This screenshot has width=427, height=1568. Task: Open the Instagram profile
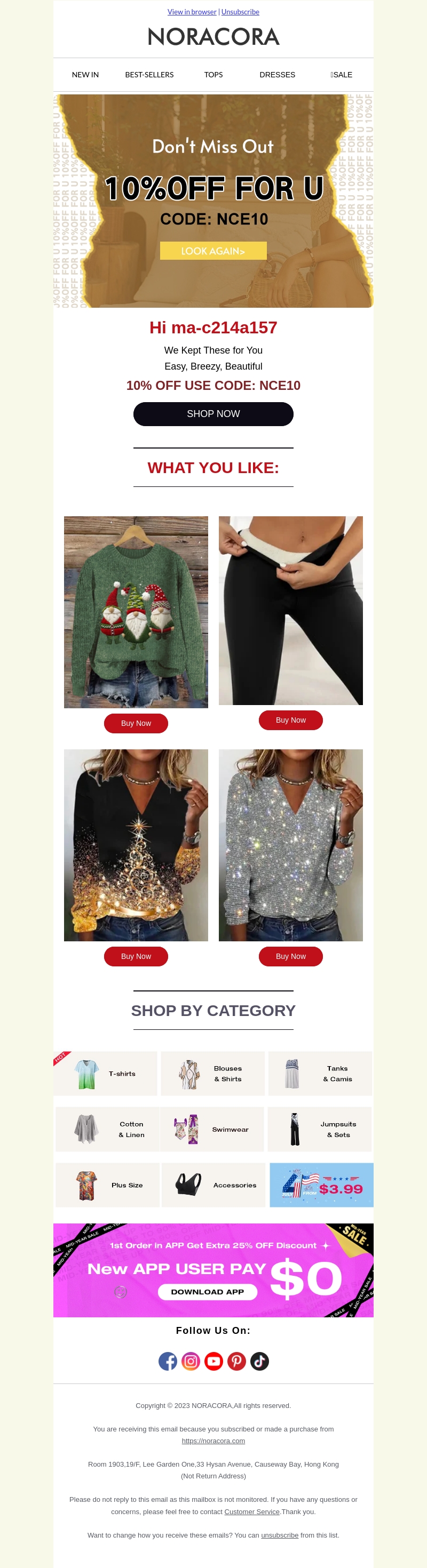point(191,1361)
